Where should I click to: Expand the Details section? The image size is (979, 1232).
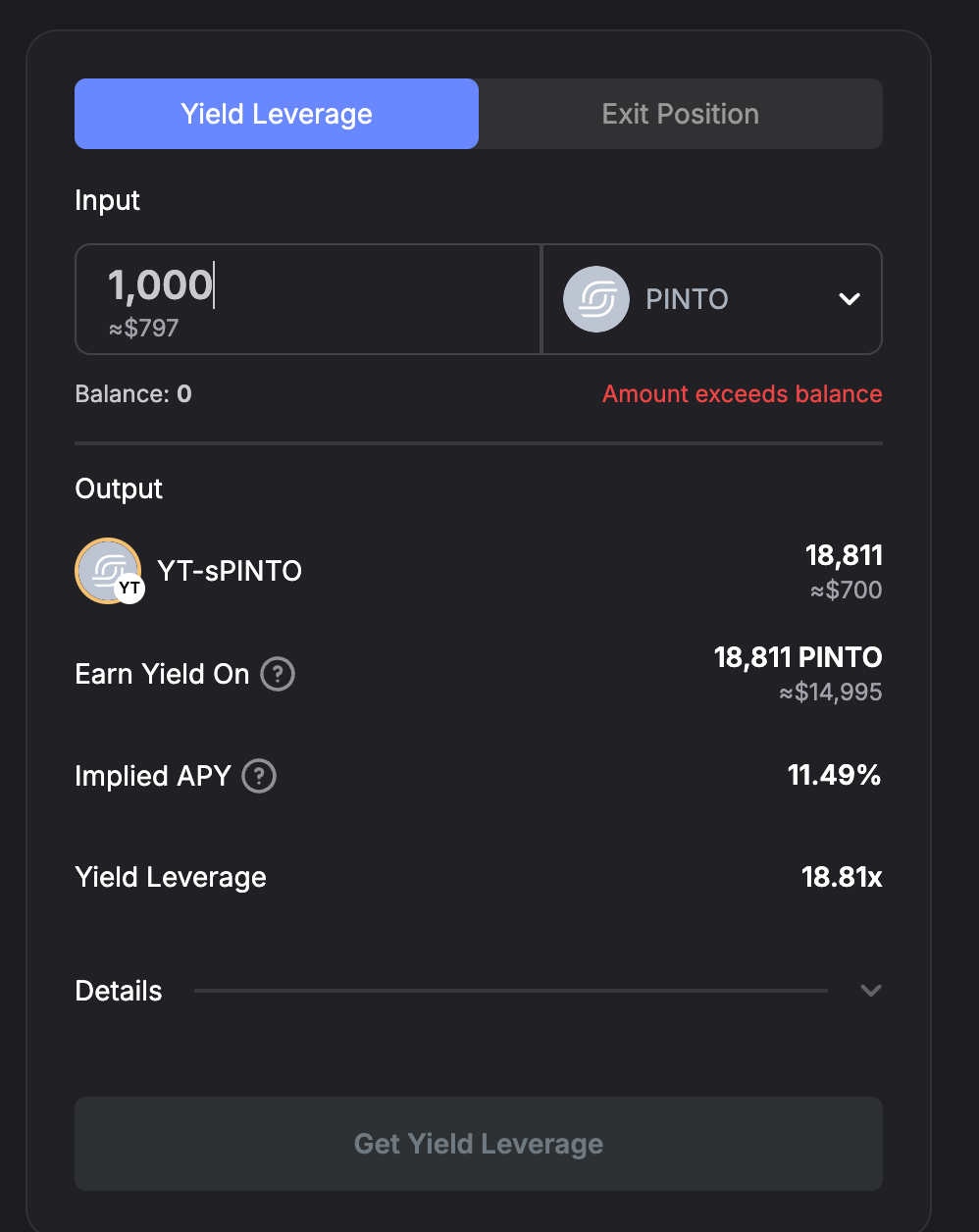point(869,991)
